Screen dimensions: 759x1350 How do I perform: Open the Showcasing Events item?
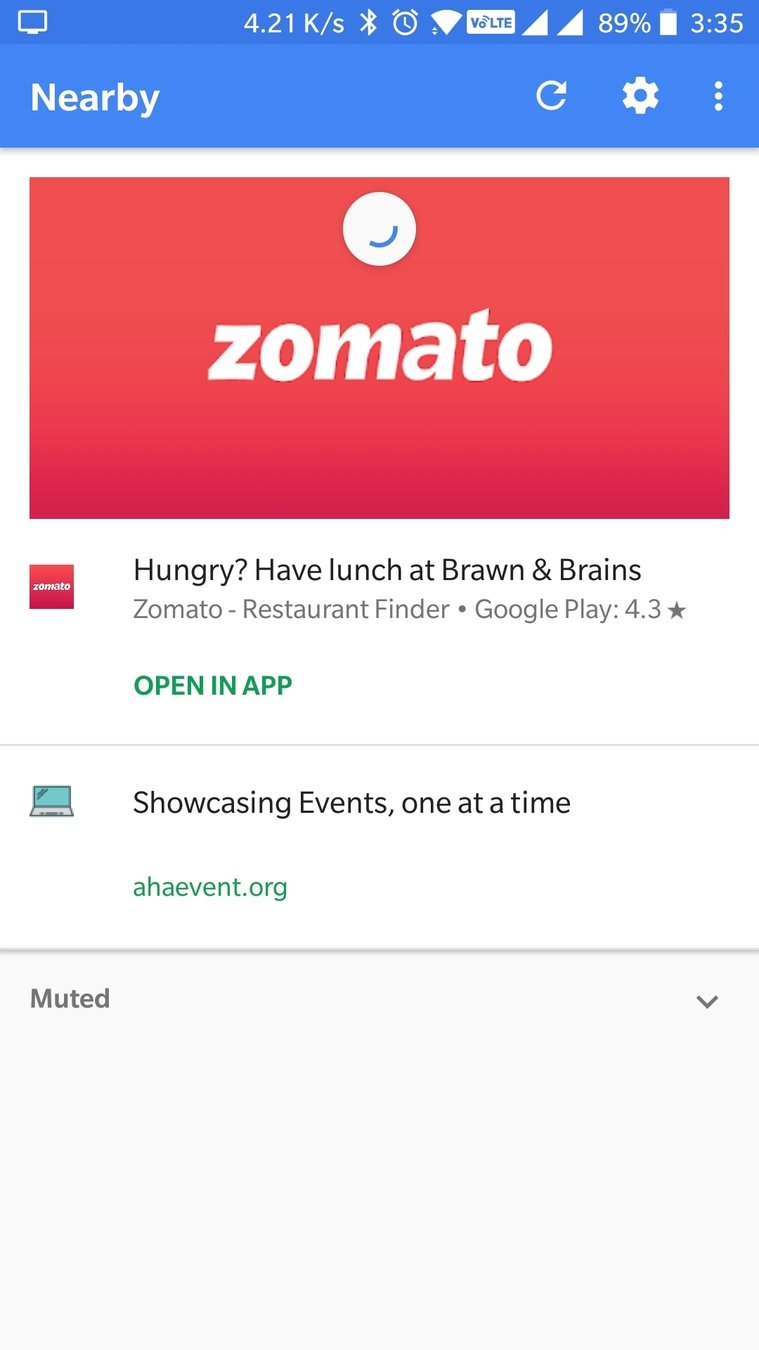(x=351, y=803)
